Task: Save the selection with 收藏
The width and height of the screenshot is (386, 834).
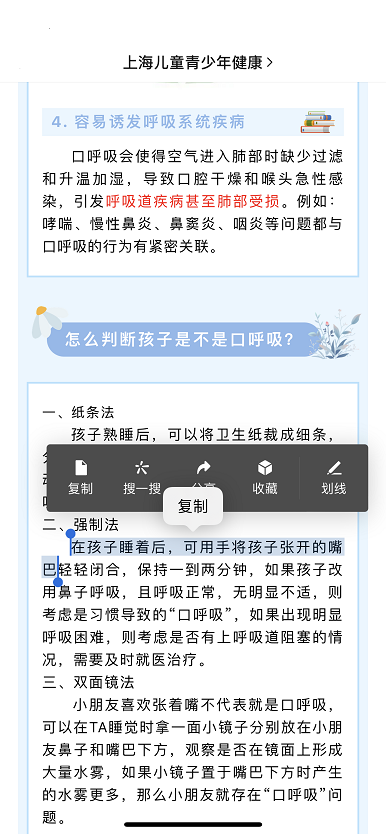Action: (265, 478)
